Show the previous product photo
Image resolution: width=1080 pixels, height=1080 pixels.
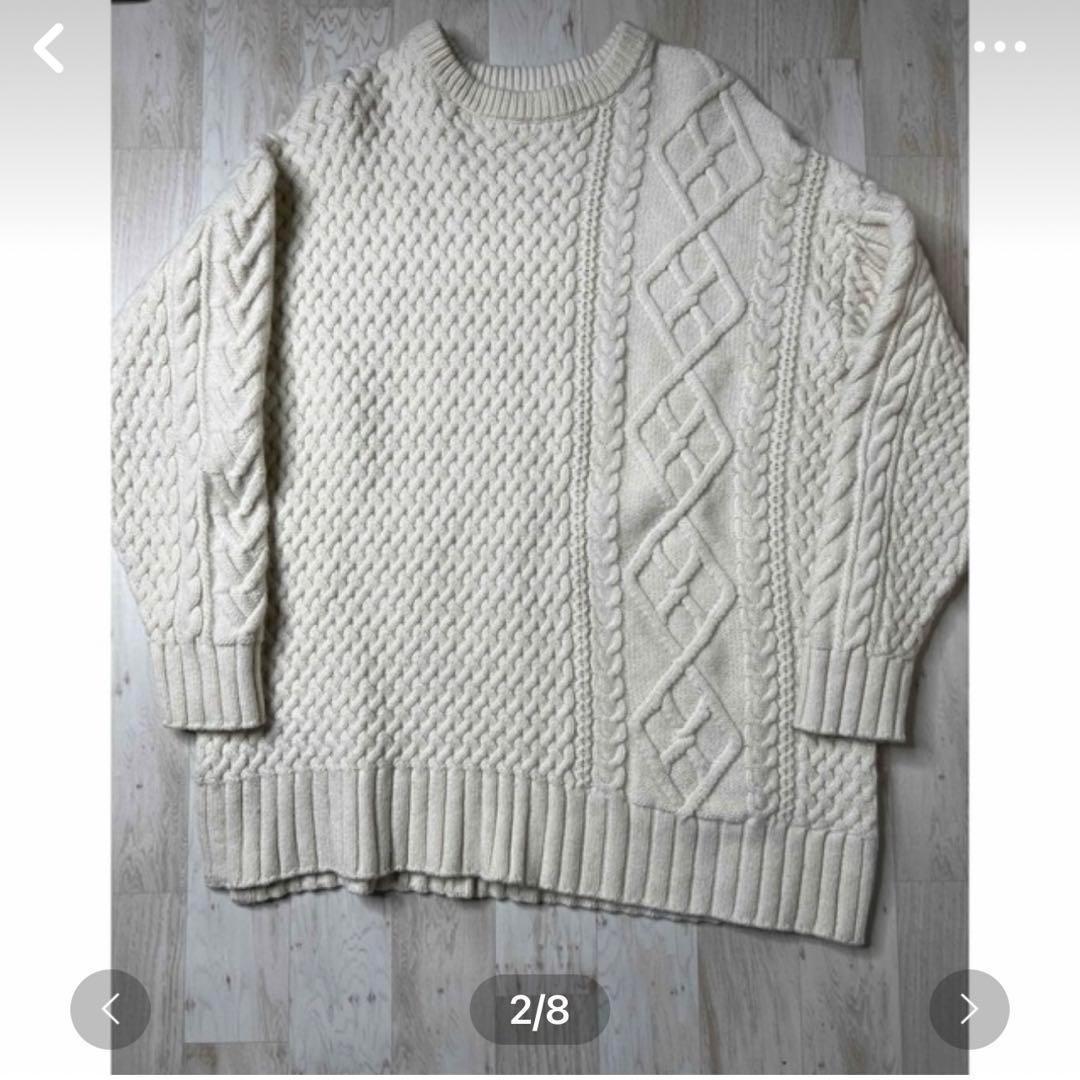pyautogui.click(x=110, y=1009)
